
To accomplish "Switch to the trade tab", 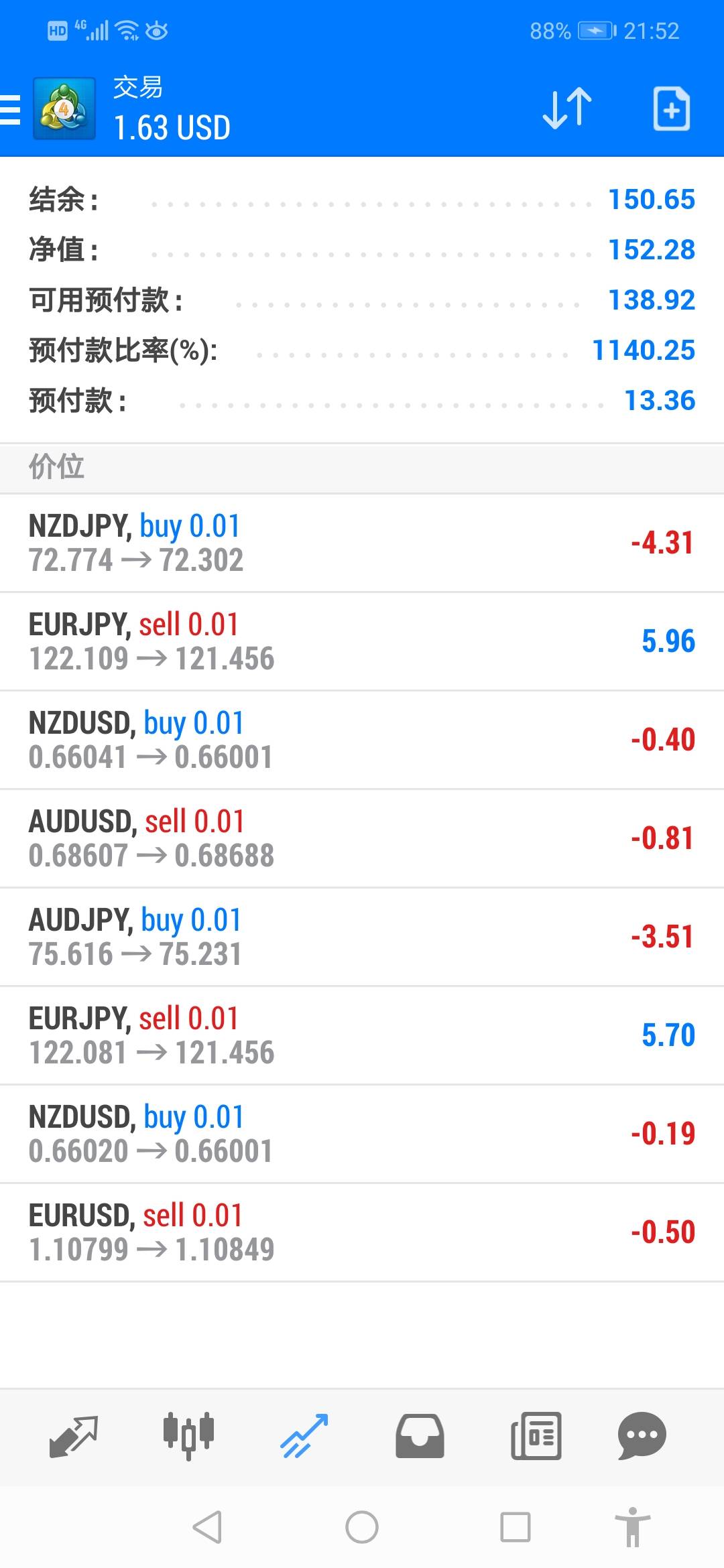I will click(x=304, y=1437).
